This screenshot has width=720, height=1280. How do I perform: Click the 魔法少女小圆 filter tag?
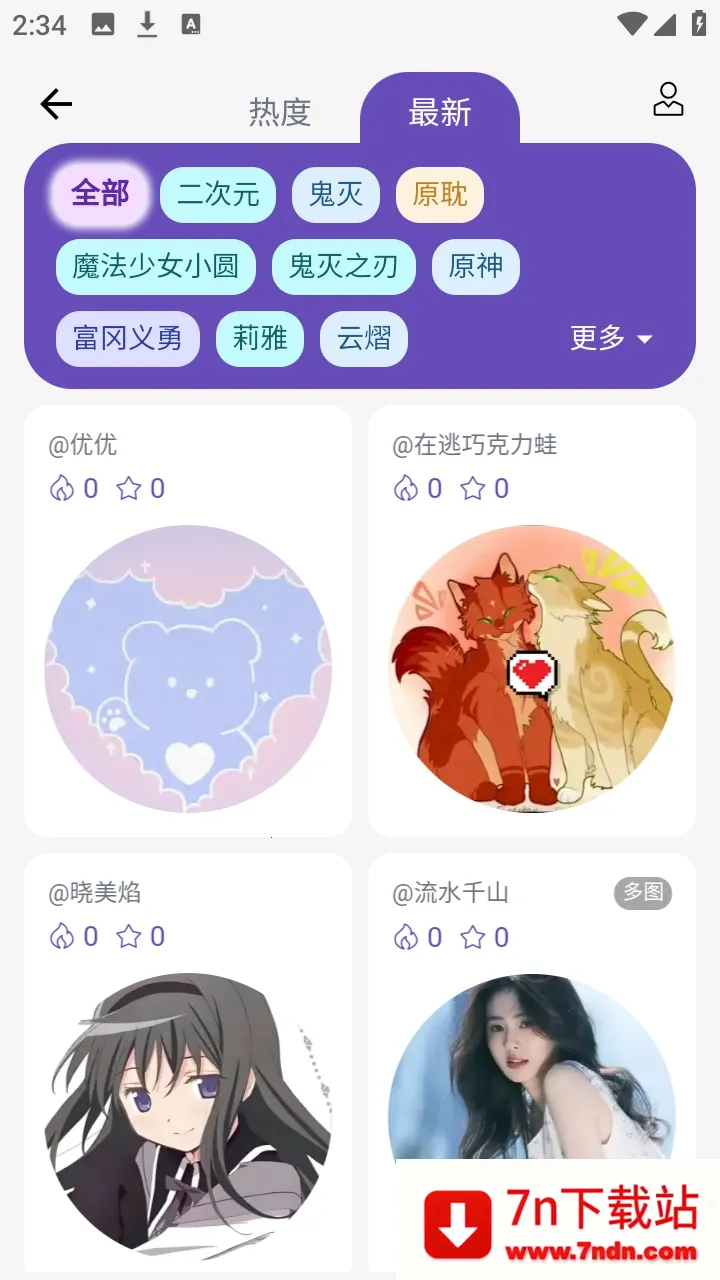155,267
